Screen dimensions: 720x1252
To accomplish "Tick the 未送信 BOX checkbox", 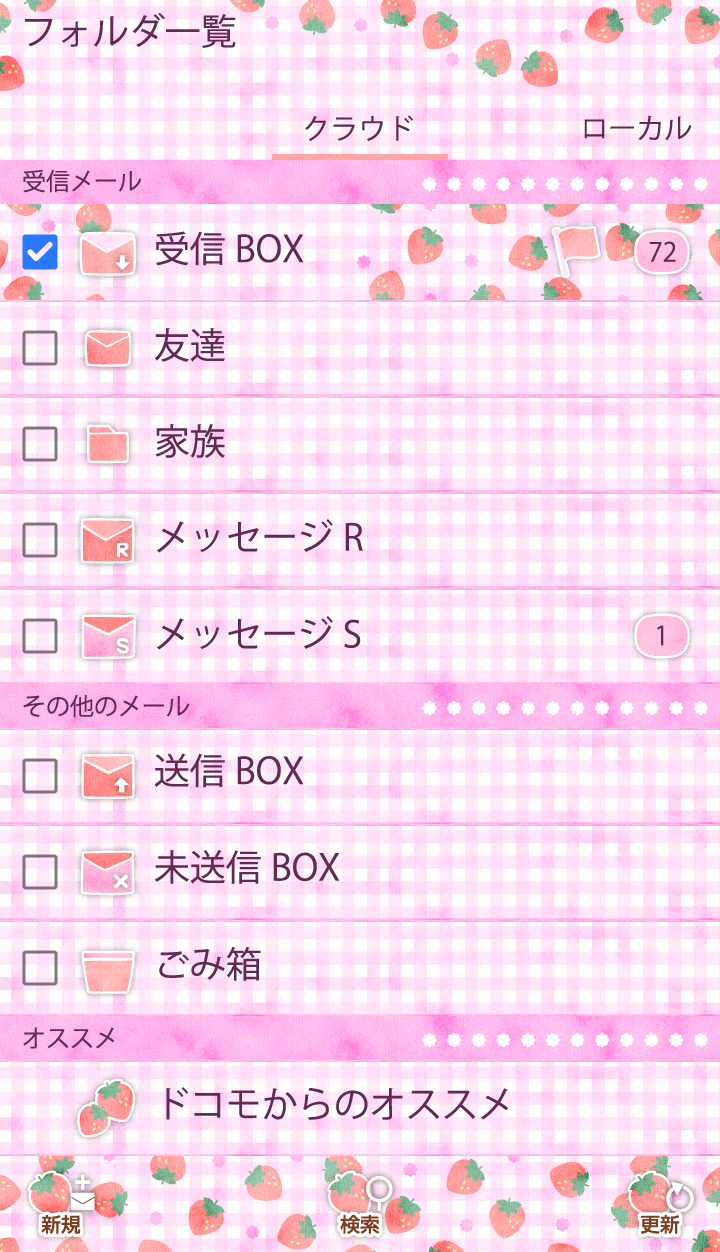I will pyautogui.click(x=40, y=871).
